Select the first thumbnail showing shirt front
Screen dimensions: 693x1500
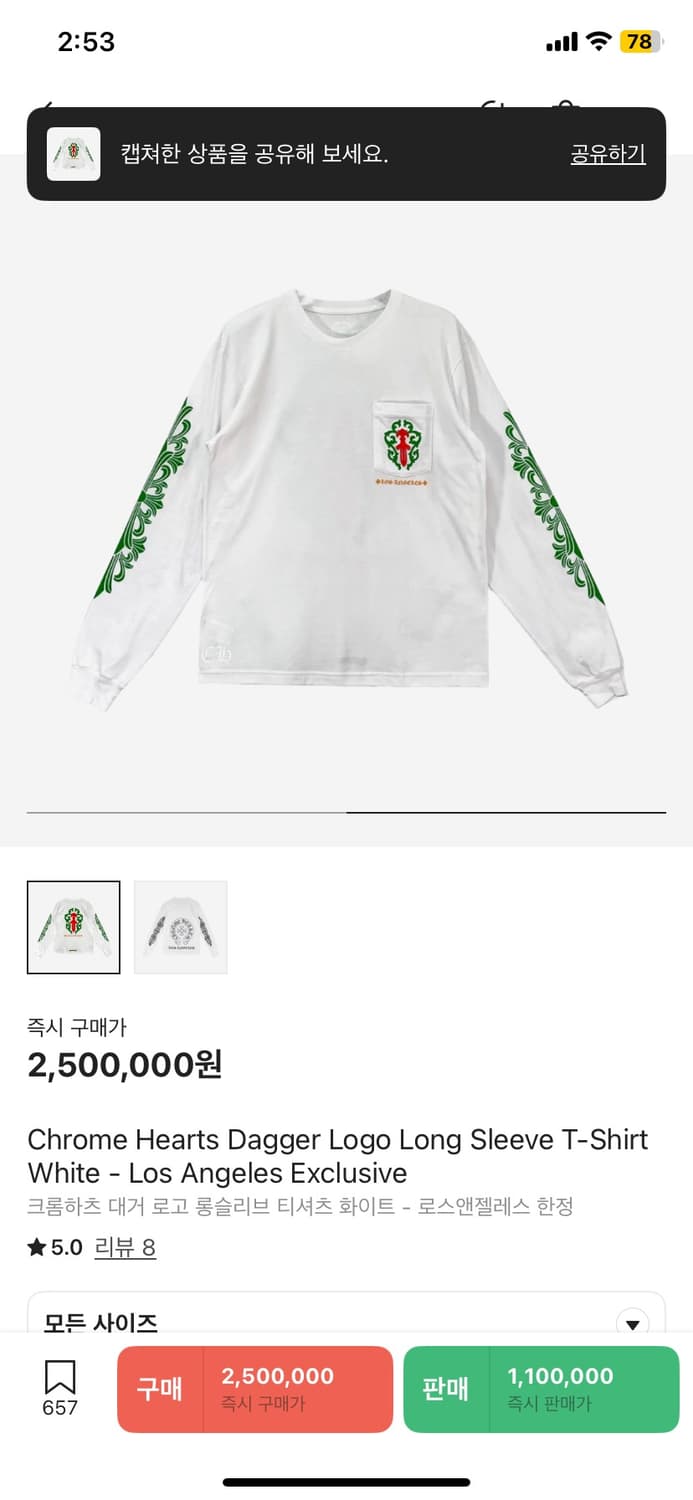(x=73, y=927)
